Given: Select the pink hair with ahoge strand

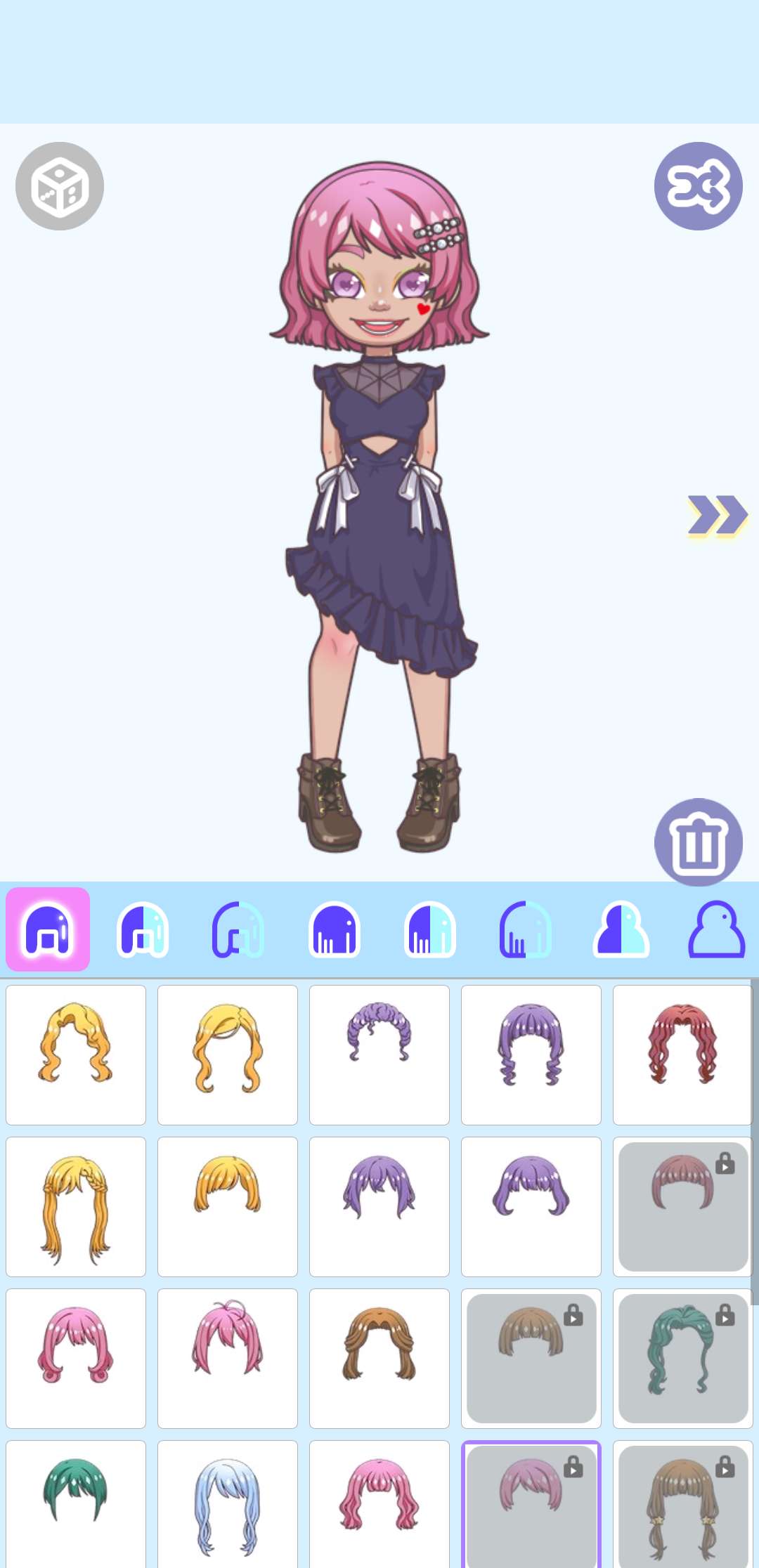Looking at the screenshot, I should tap(228, 1358).
